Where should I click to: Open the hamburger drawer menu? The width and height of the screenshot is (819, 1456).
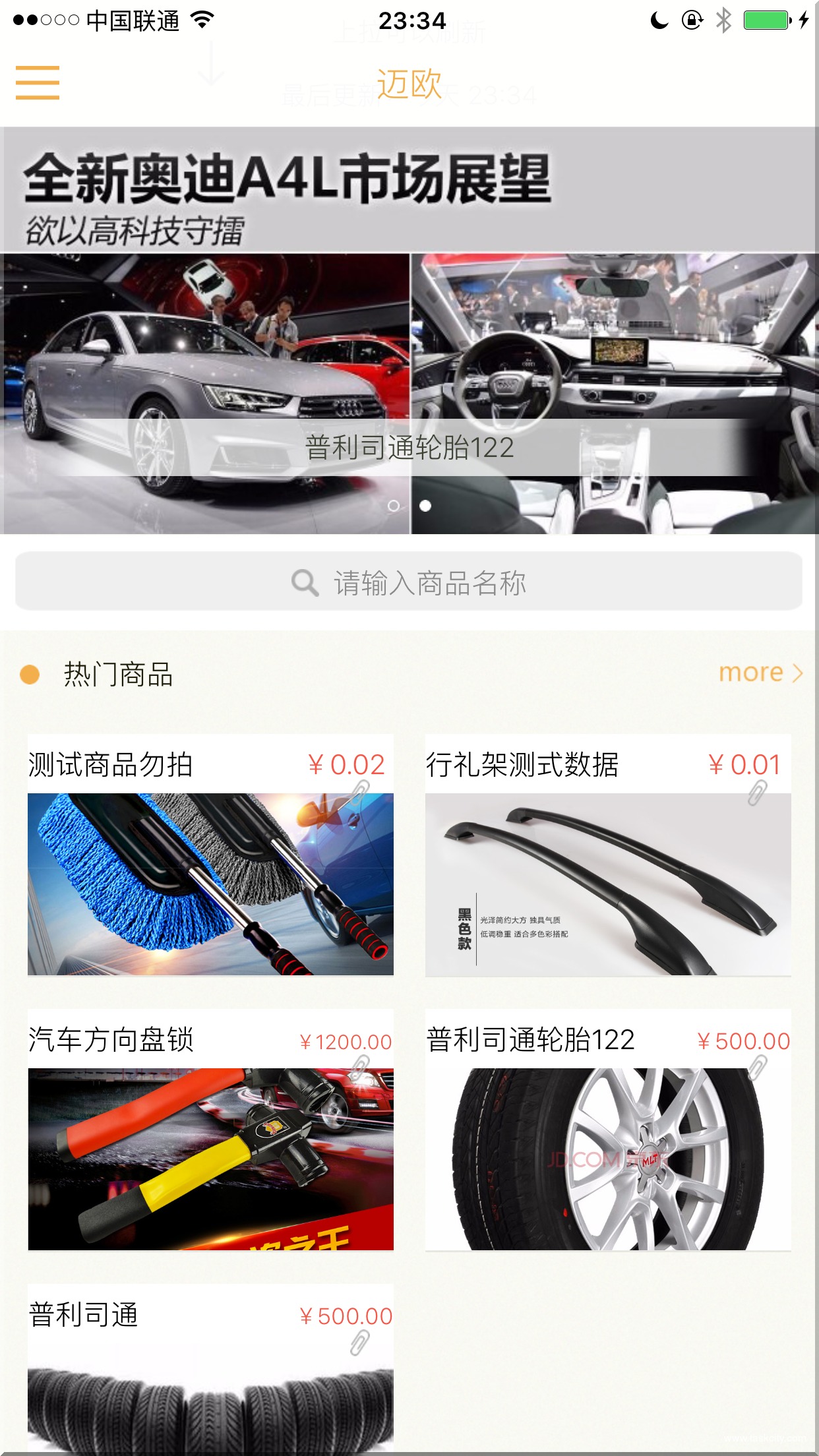coord(38,82)
